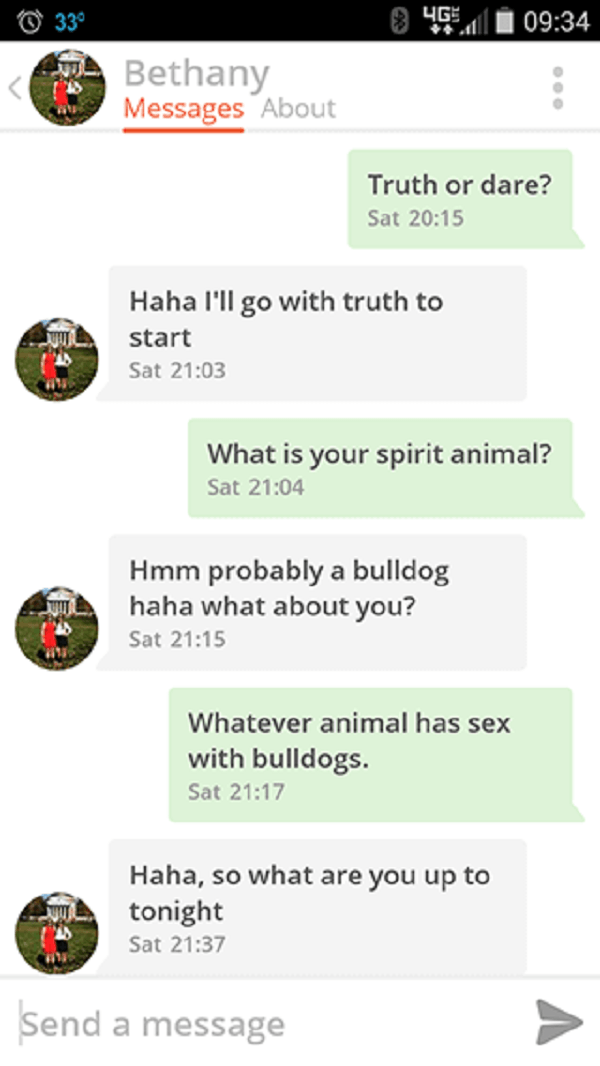The width and height of the screenshot is (600, 1066).
Task: Go back using the header arrow
Action: point(14,88)
